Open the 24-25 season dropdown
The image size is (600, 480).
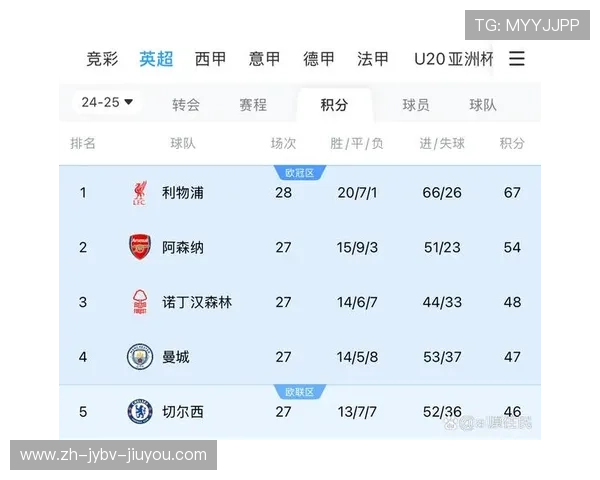click(108, 103)
